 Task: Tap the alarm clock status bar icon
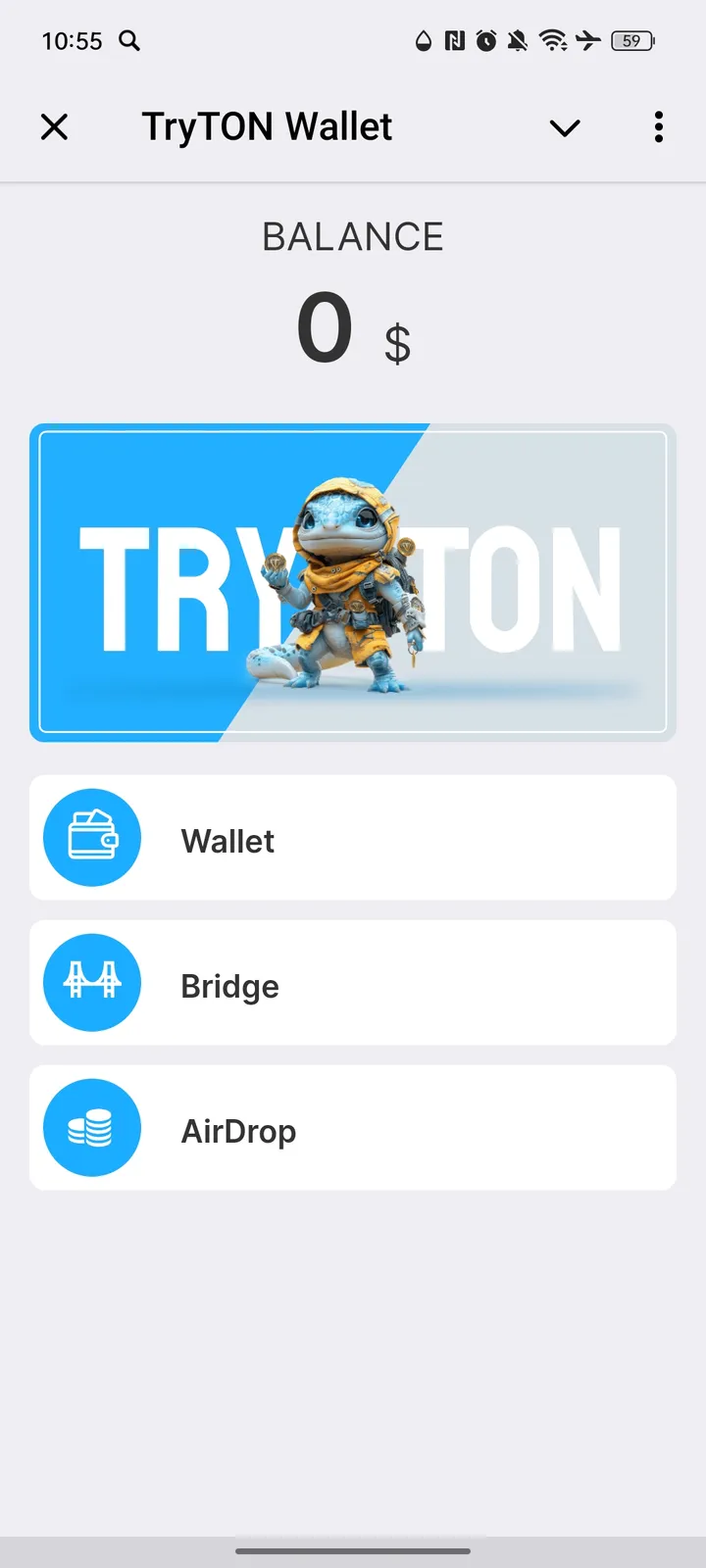(x=485, y=41)
